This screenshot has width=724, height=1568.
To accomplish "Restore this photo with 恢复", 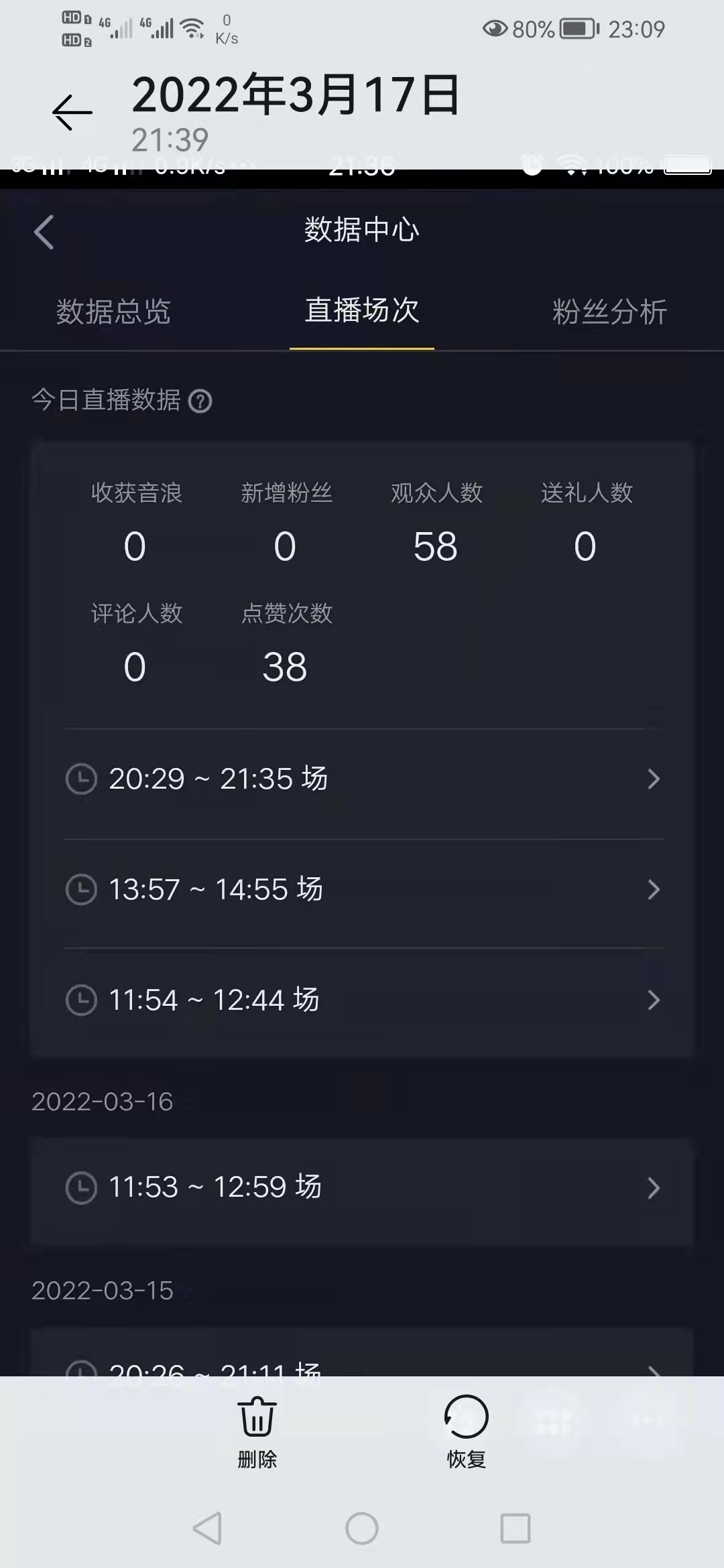I will [466, 1431].
